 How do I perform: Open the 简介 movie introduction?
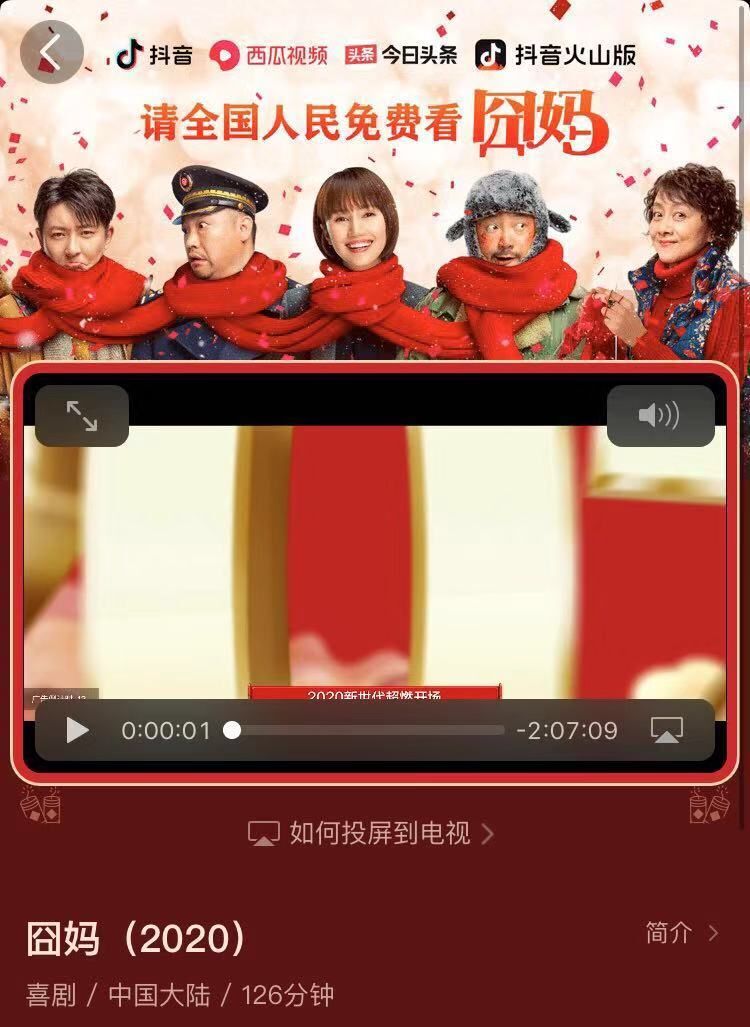pos(682,933)
